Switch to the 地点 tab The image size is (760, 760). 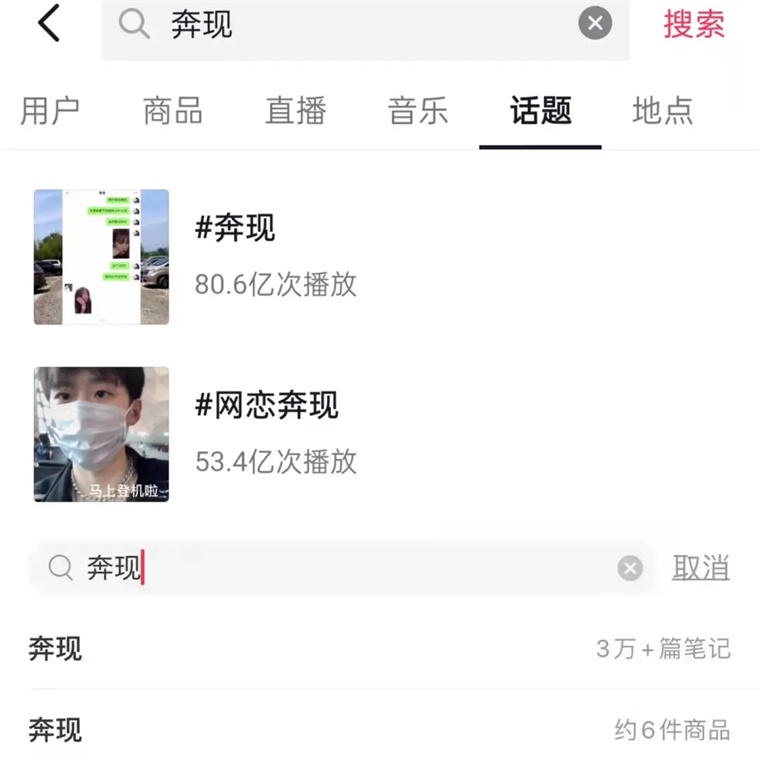tap(663, 111)
